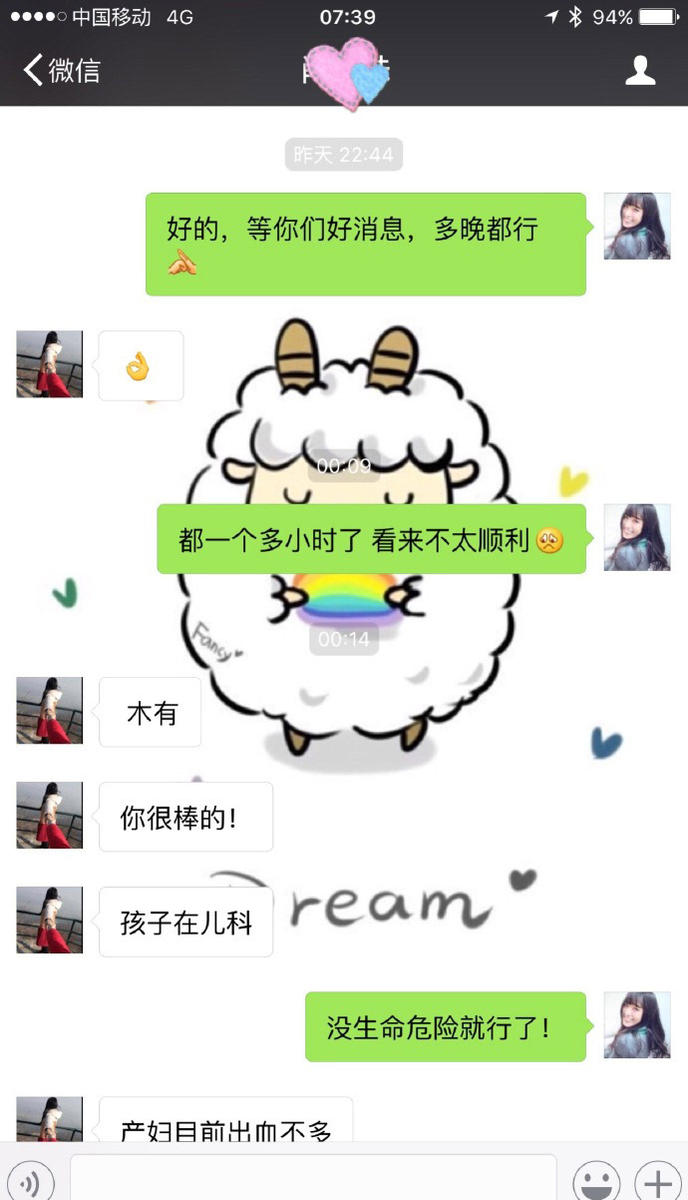Tap the message text input field

(x=312, y=1180)
